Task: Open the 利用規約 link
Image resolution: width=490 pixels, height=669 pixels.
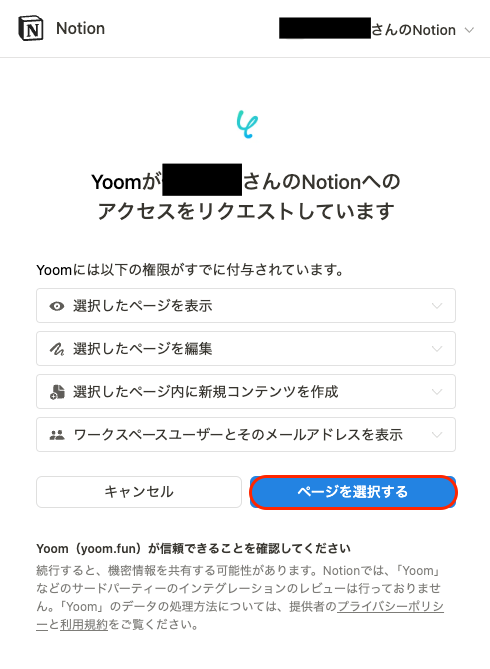Action: click(x=84, y=625)
